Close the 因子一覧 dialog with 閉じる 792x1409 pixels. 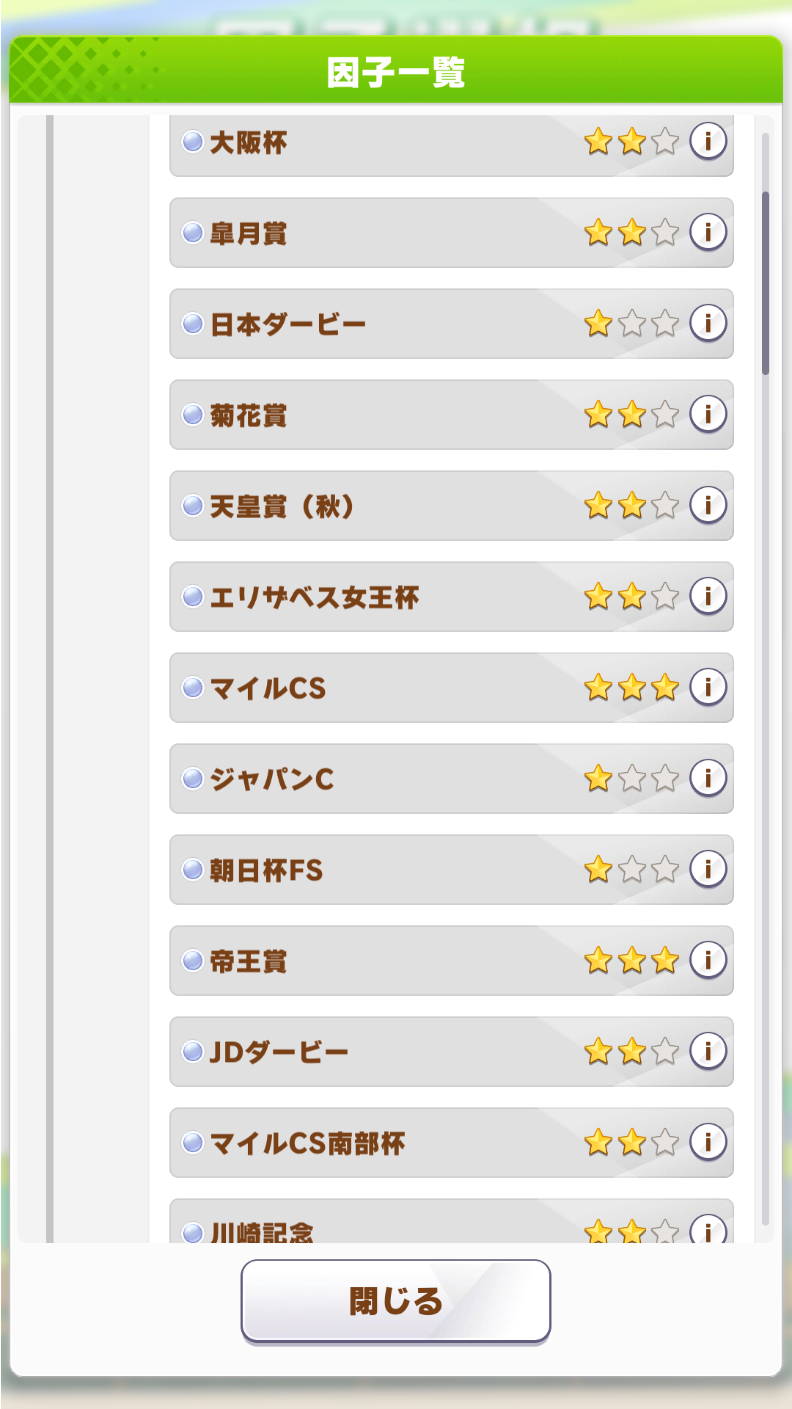[x=396, y=1300]
